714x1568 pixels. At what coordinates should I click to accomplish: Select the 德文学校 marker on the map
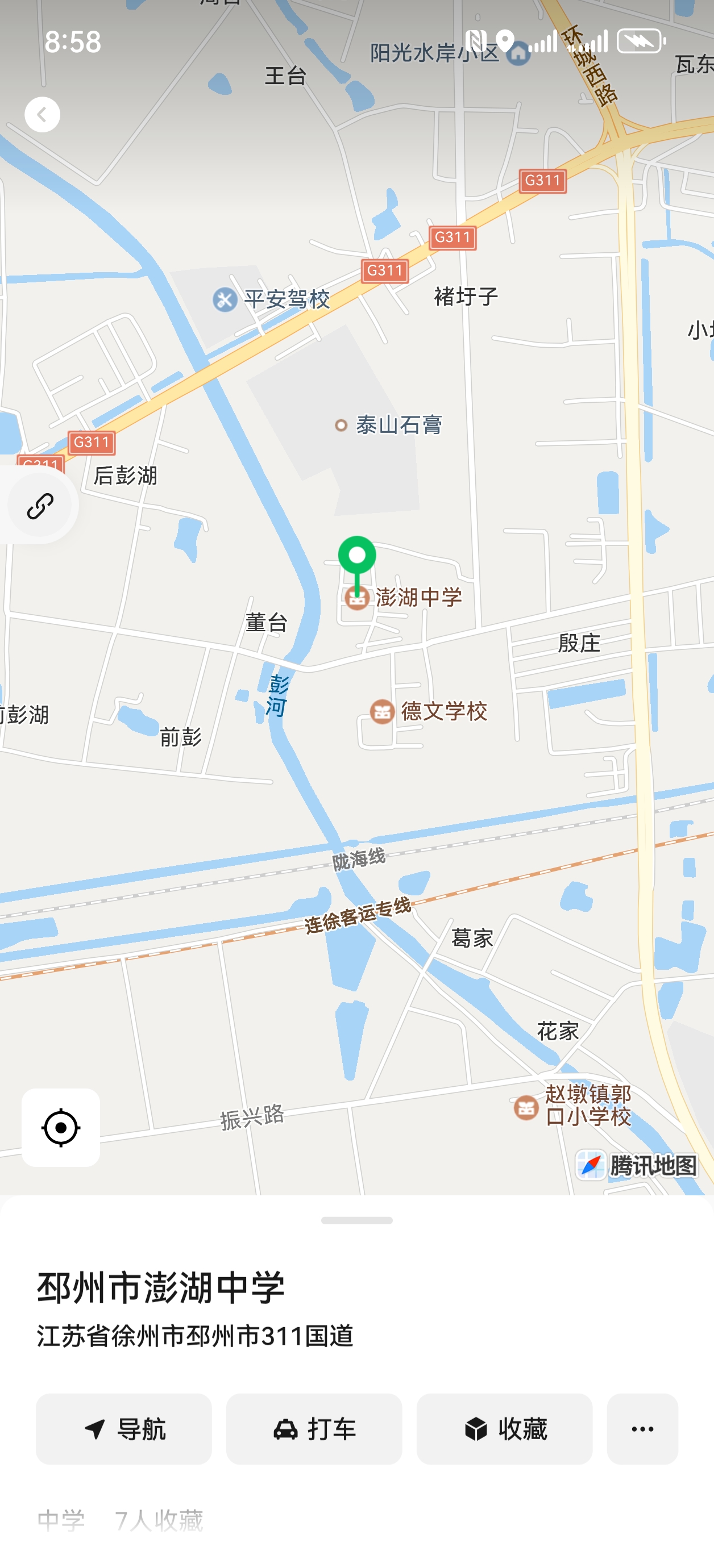point(382,711)
